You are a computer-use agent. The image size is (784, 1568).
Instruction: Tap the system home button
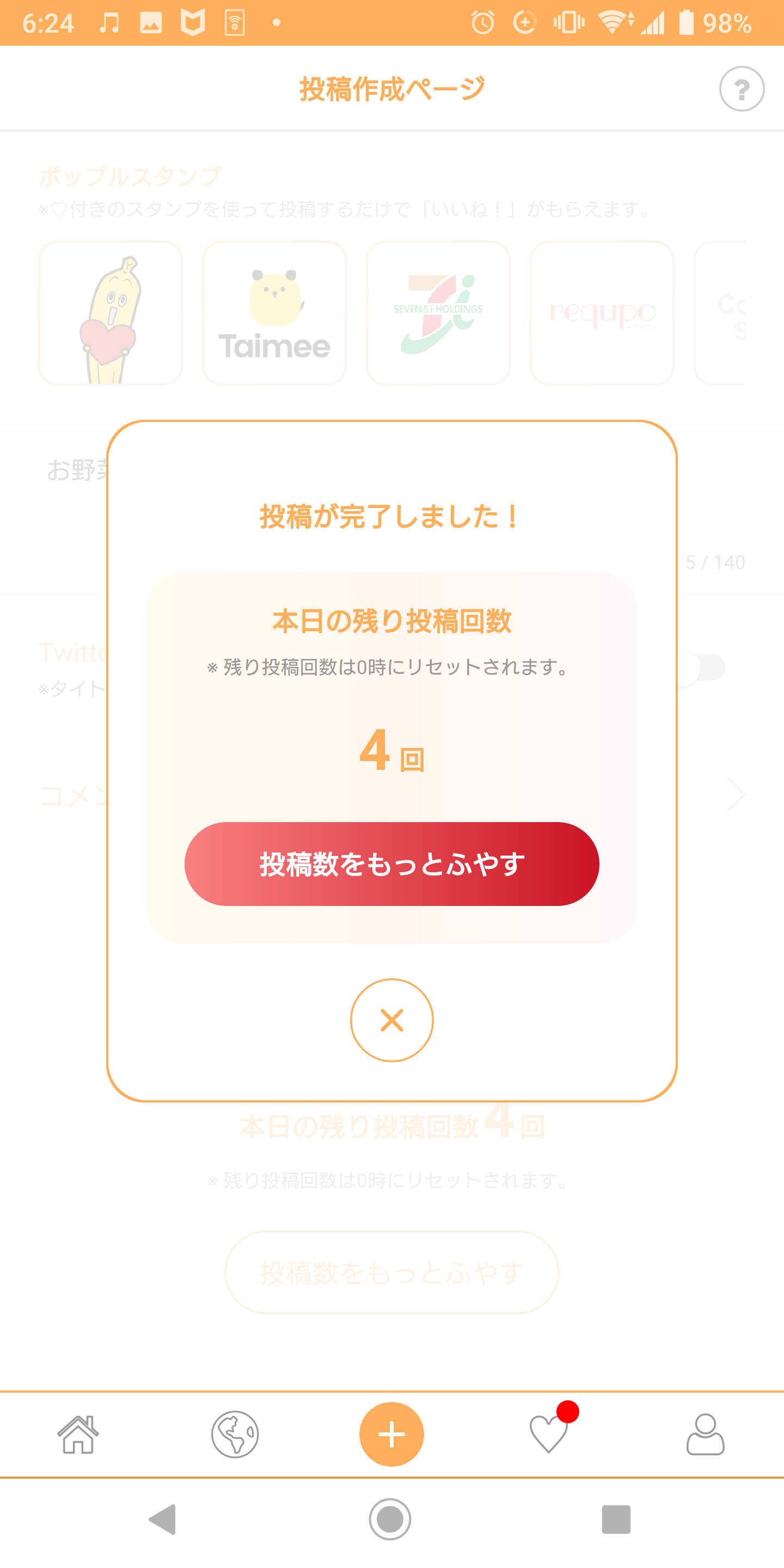[390, 1520]
